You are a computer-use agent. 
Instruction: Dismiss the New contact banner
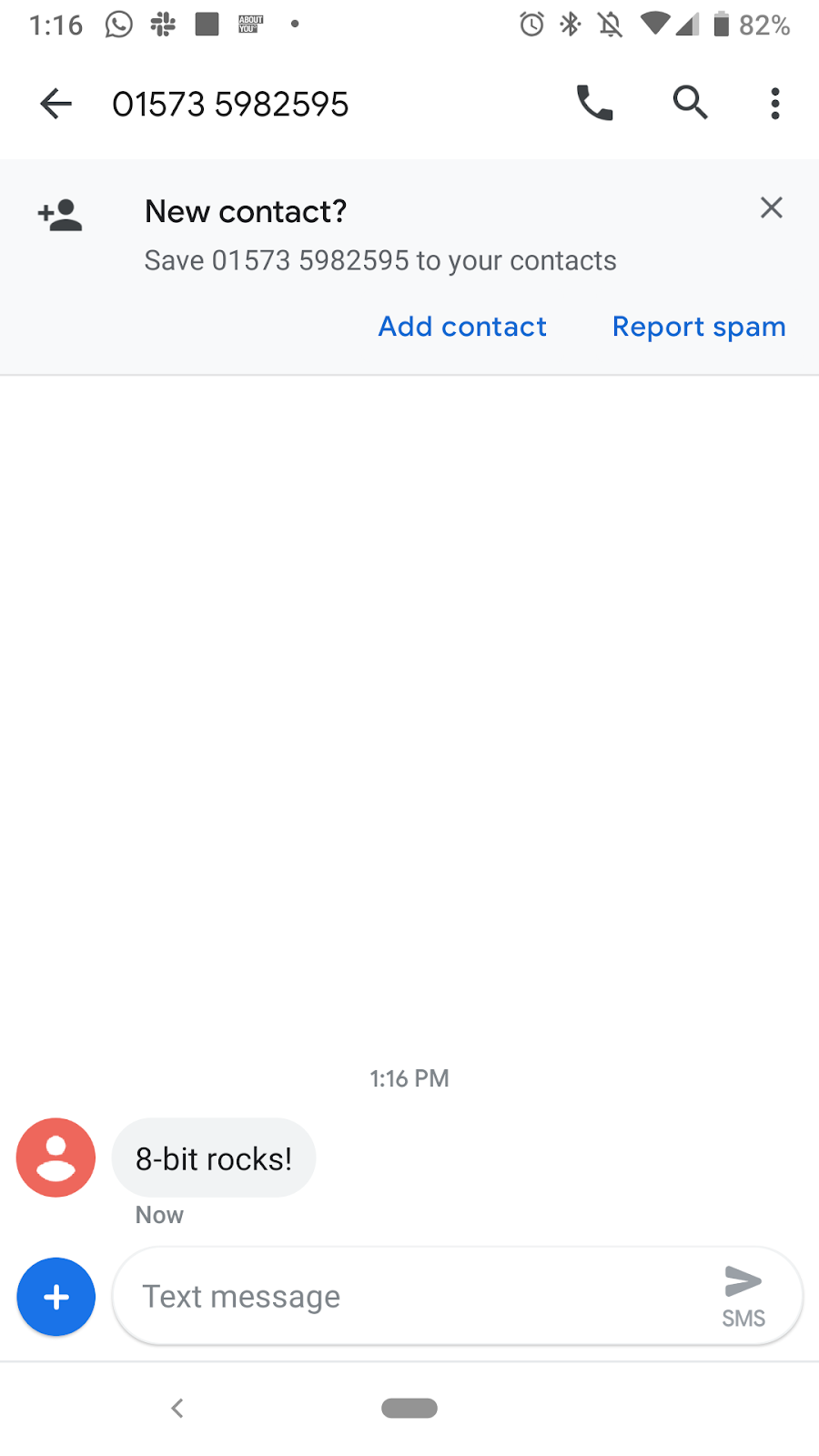pos(772,207)
